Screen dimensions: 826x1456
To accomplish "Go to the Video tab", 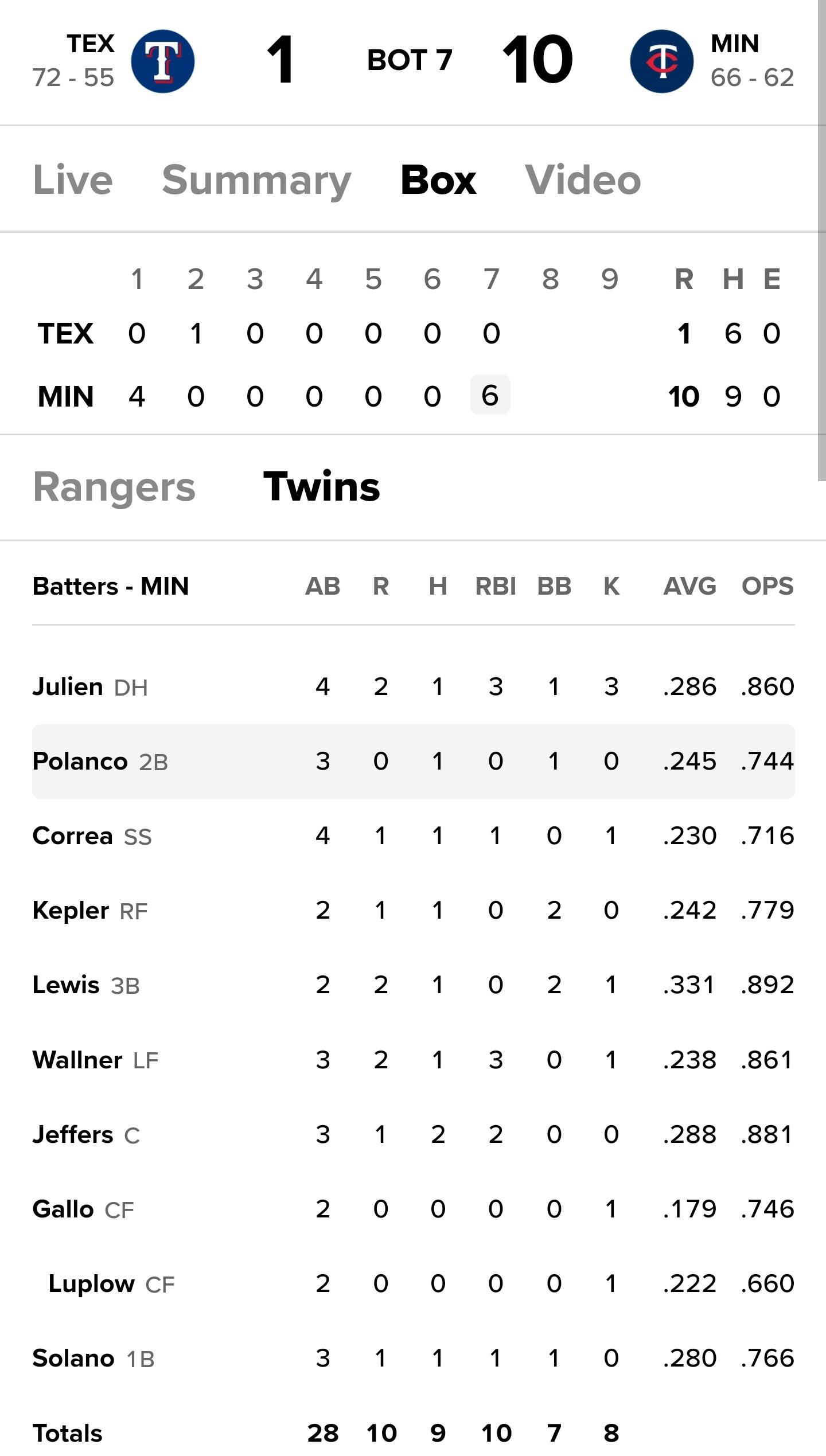I will click(583, 179).
